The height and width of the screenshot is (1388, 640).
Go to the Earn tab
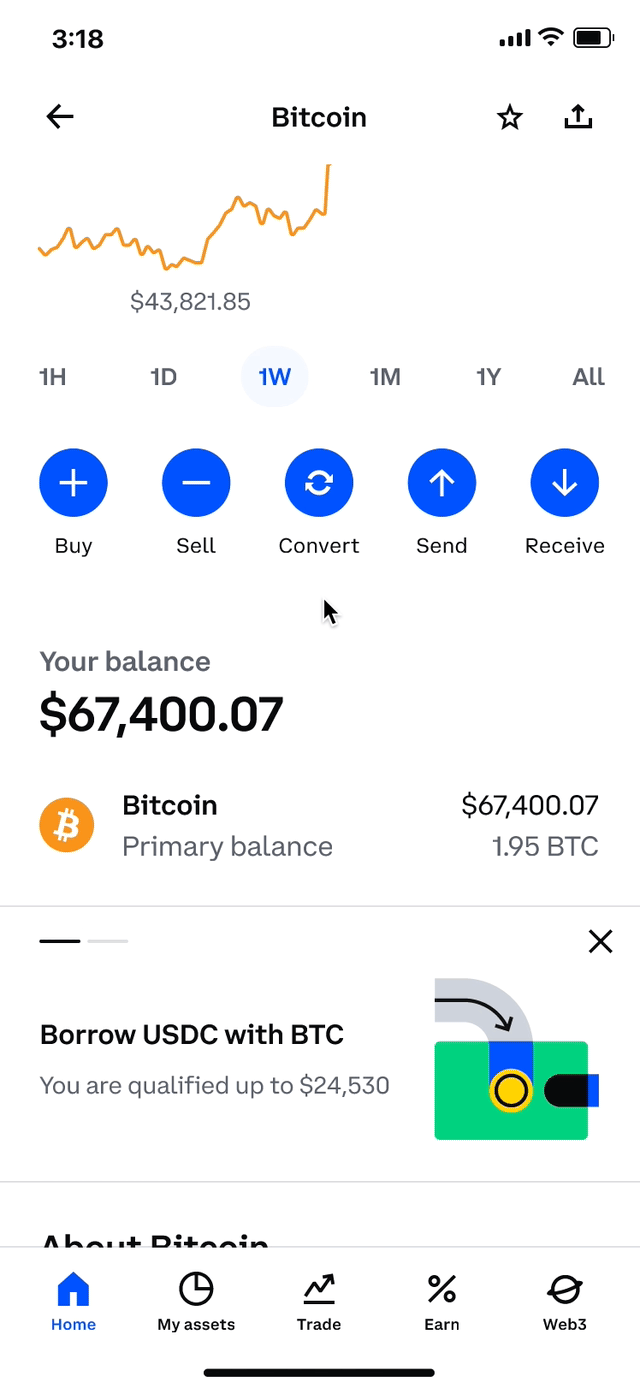pos(442,1302)
